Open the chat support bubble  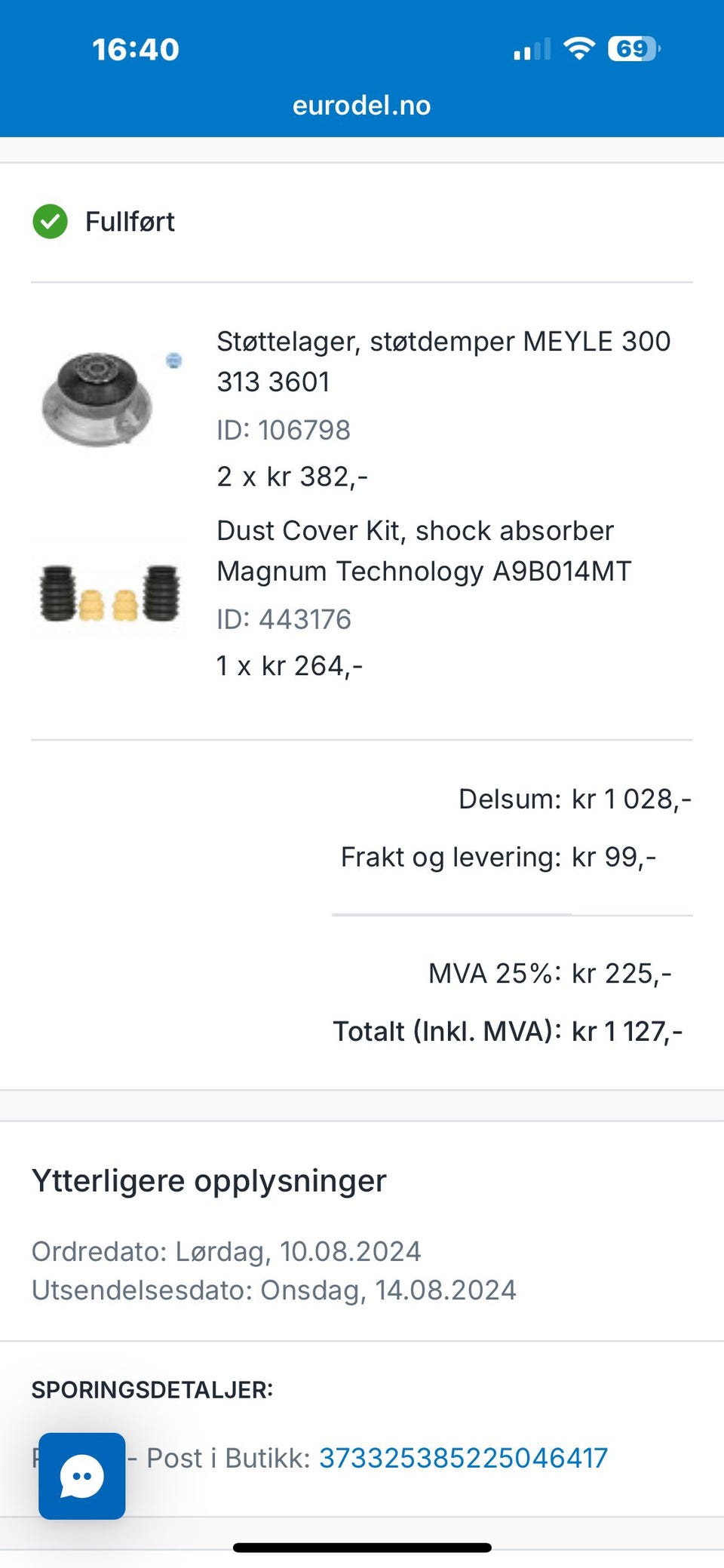coord(81,1475)
